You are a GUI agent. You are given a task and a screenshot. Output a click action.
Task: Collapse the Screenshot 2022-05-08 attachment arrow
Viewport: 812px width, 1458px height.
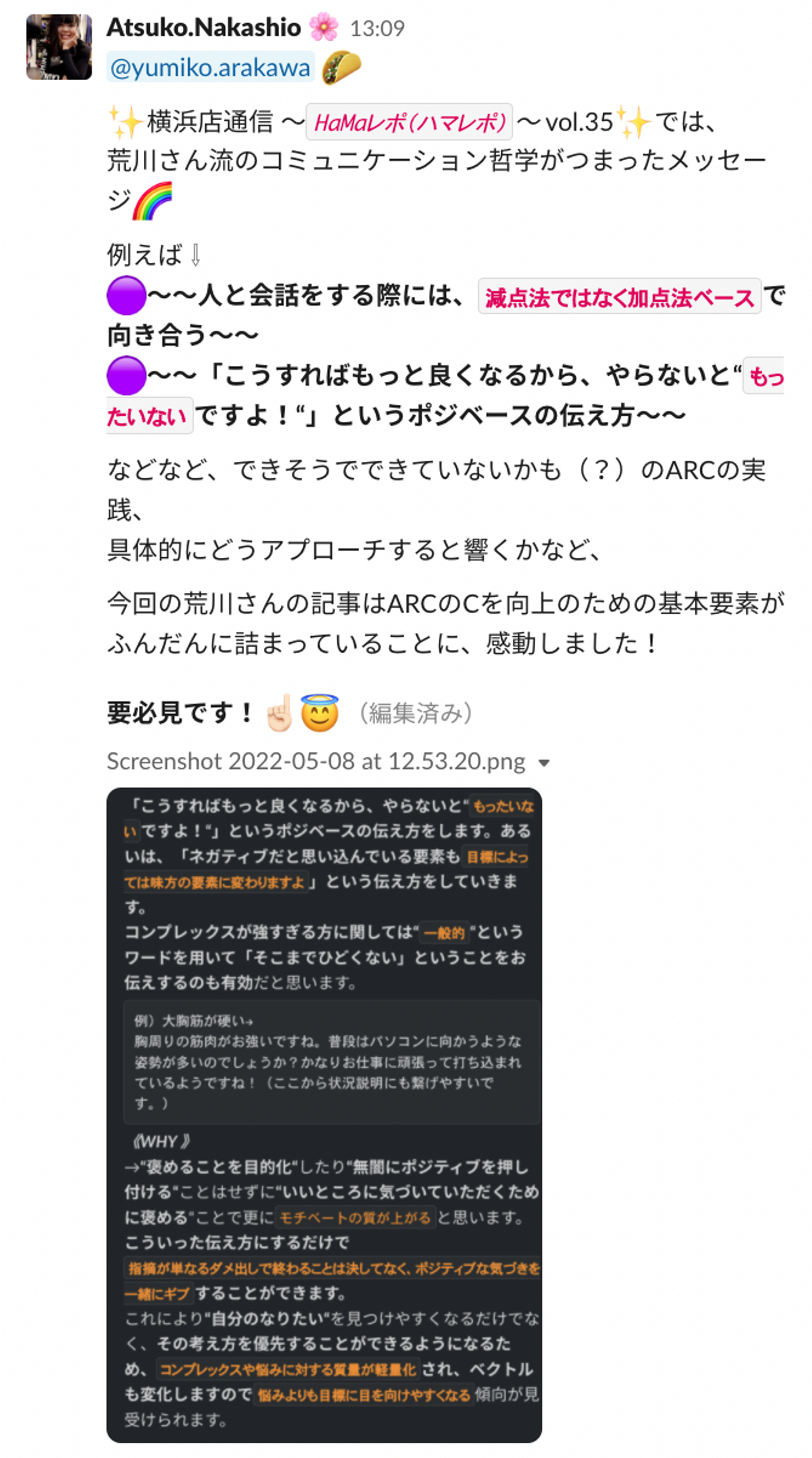point(544,763)
